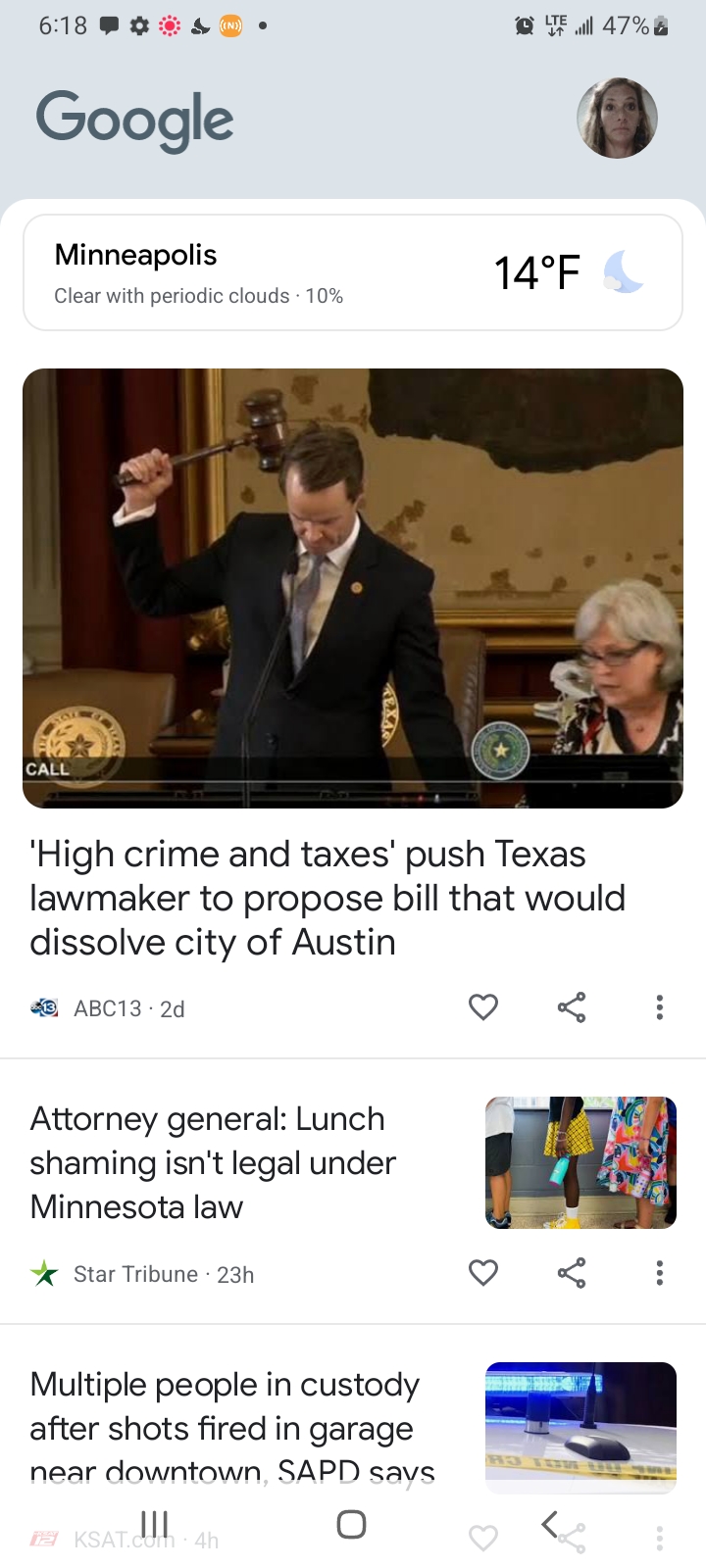This screenshot has height=1568, width=706.
Task: Open recent apps from the navigation bar
Action: click(x=155, y=1524)
